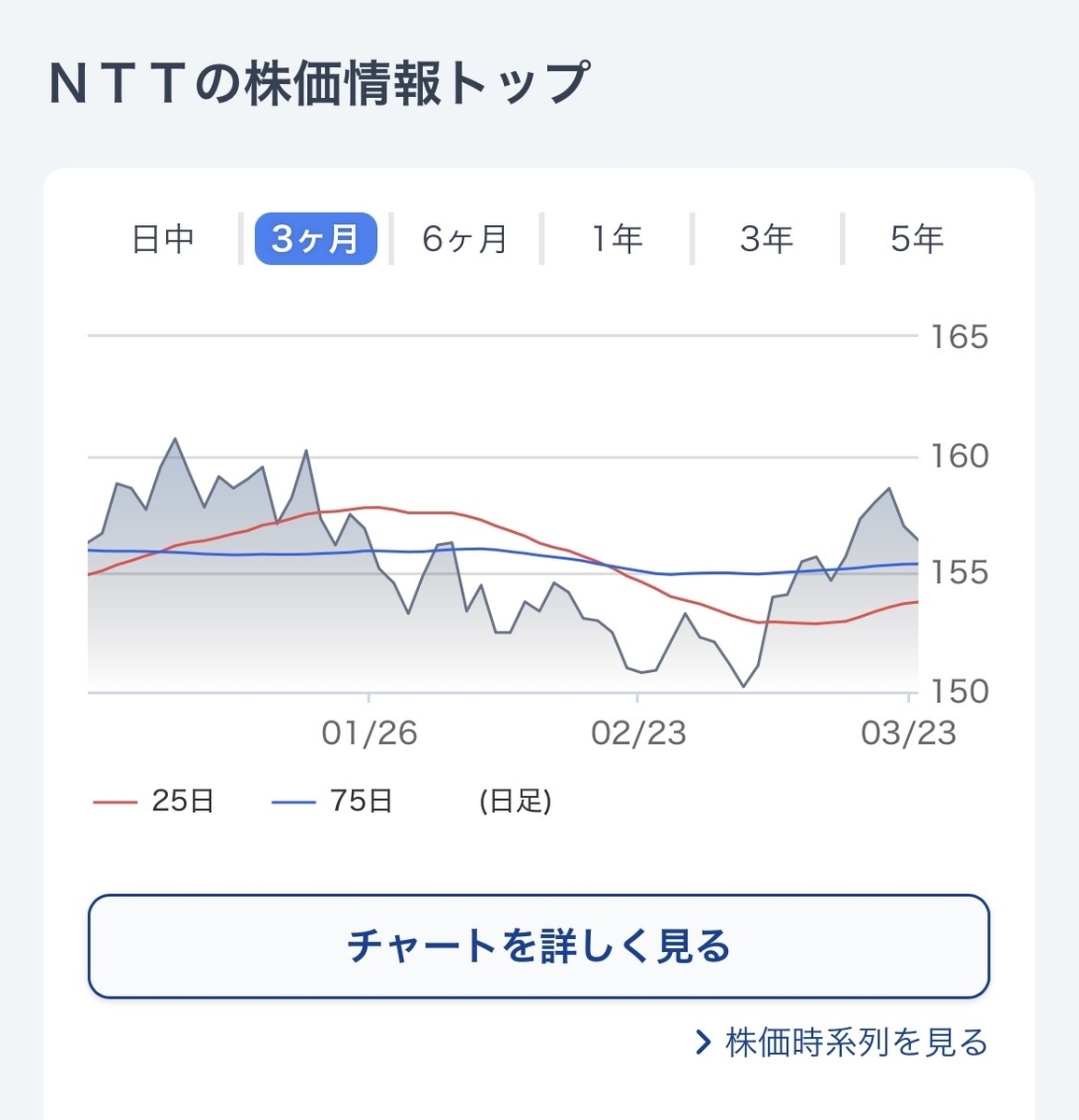
Task: Show the 1年 chart range
Action: point(617,239)
